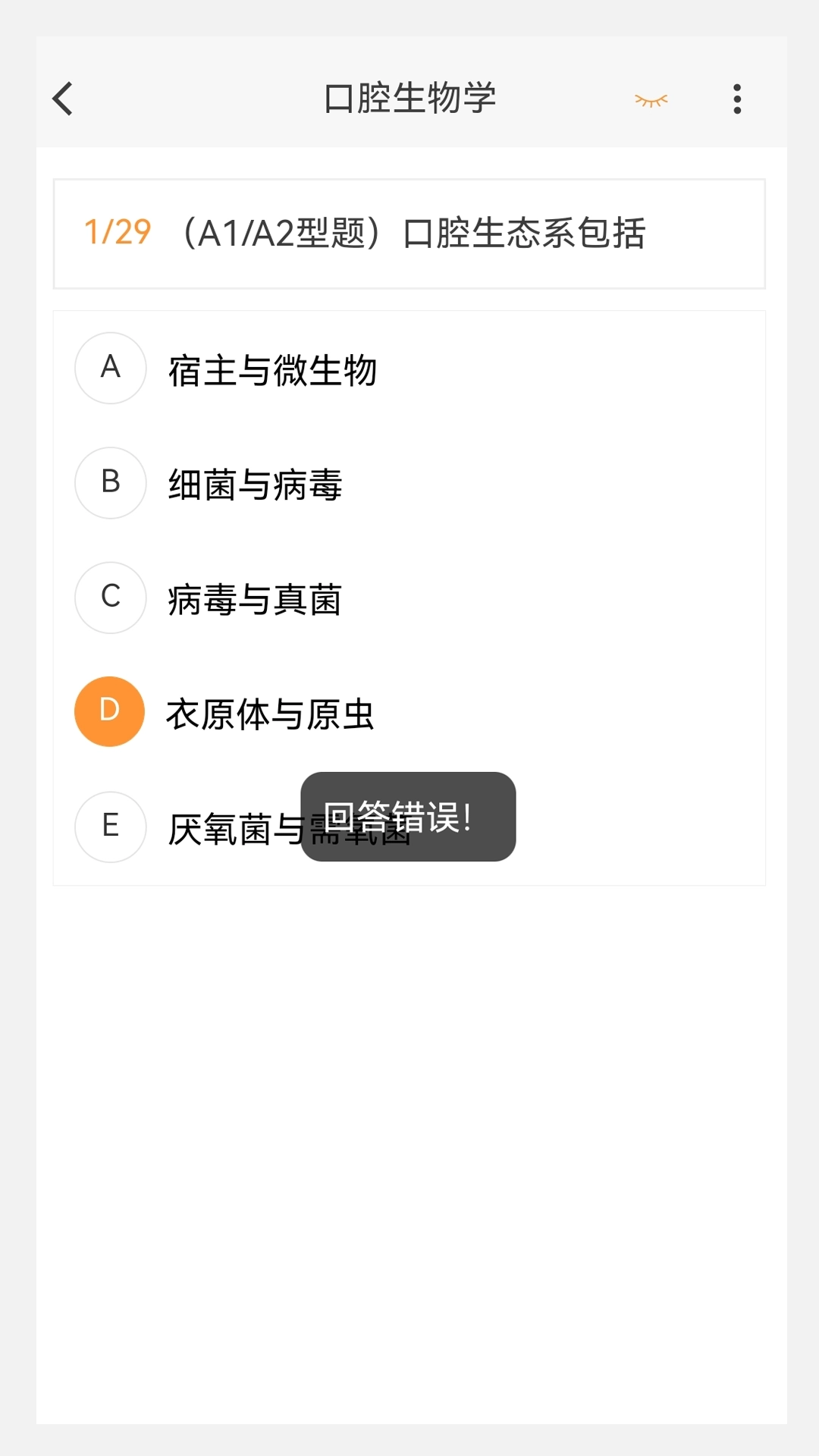Tap the question card area

pyautogui.click(x=409, y=233)
